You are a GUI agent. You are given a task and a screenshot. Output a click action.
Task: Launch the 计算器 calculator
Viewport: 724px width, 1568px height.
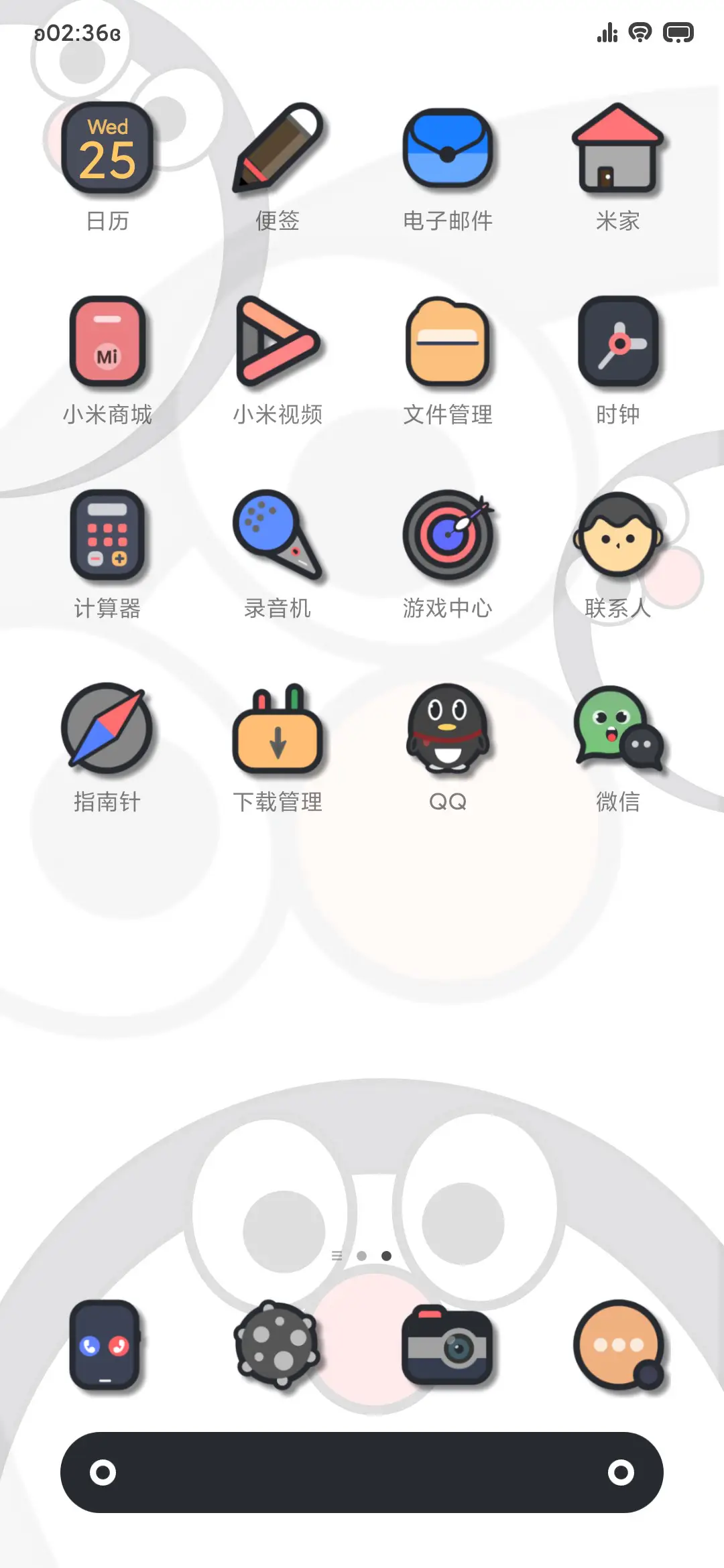(108, 537)
